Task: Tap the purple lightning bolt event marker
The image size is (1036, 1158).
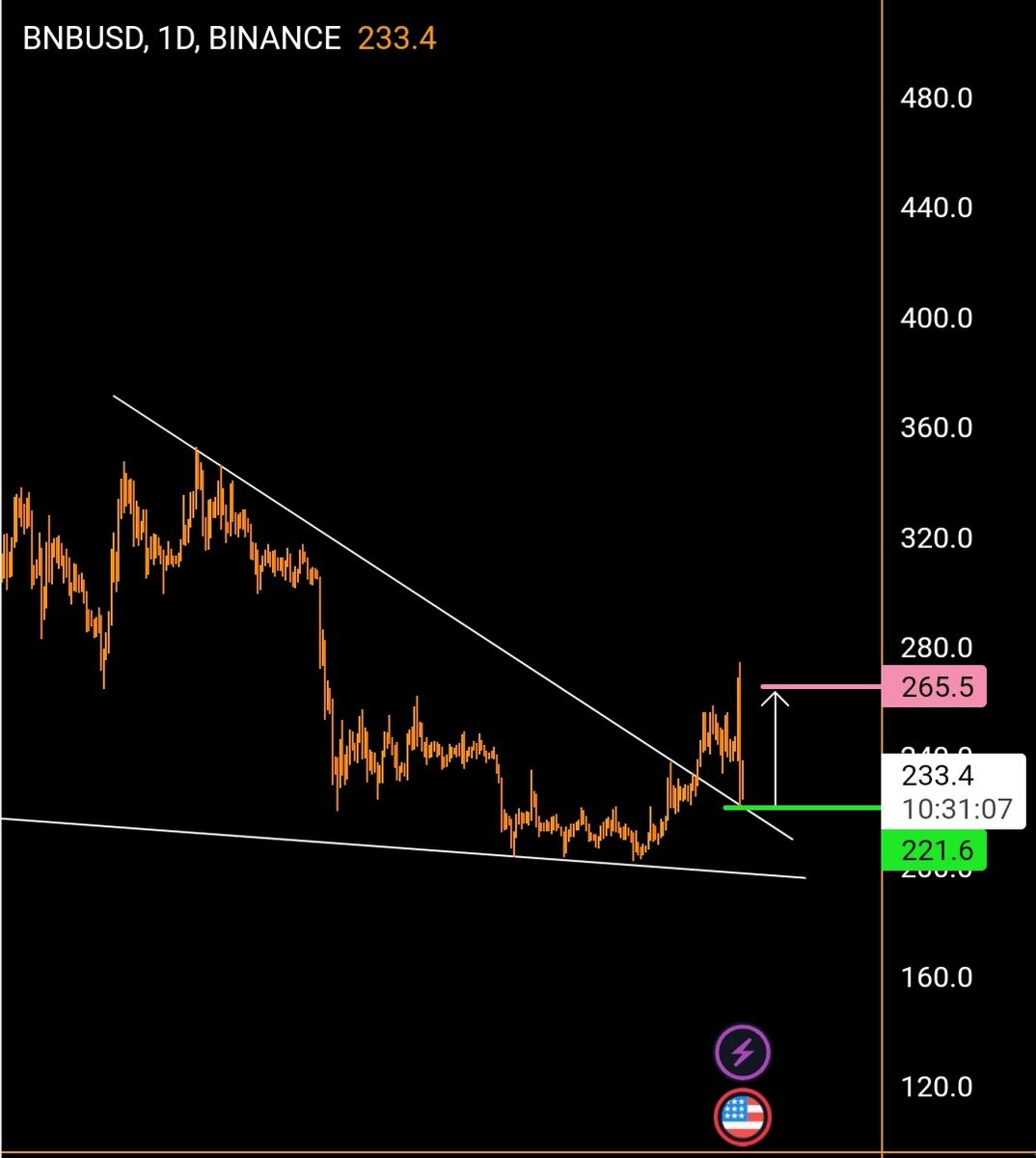Action: pos(742,1052)
